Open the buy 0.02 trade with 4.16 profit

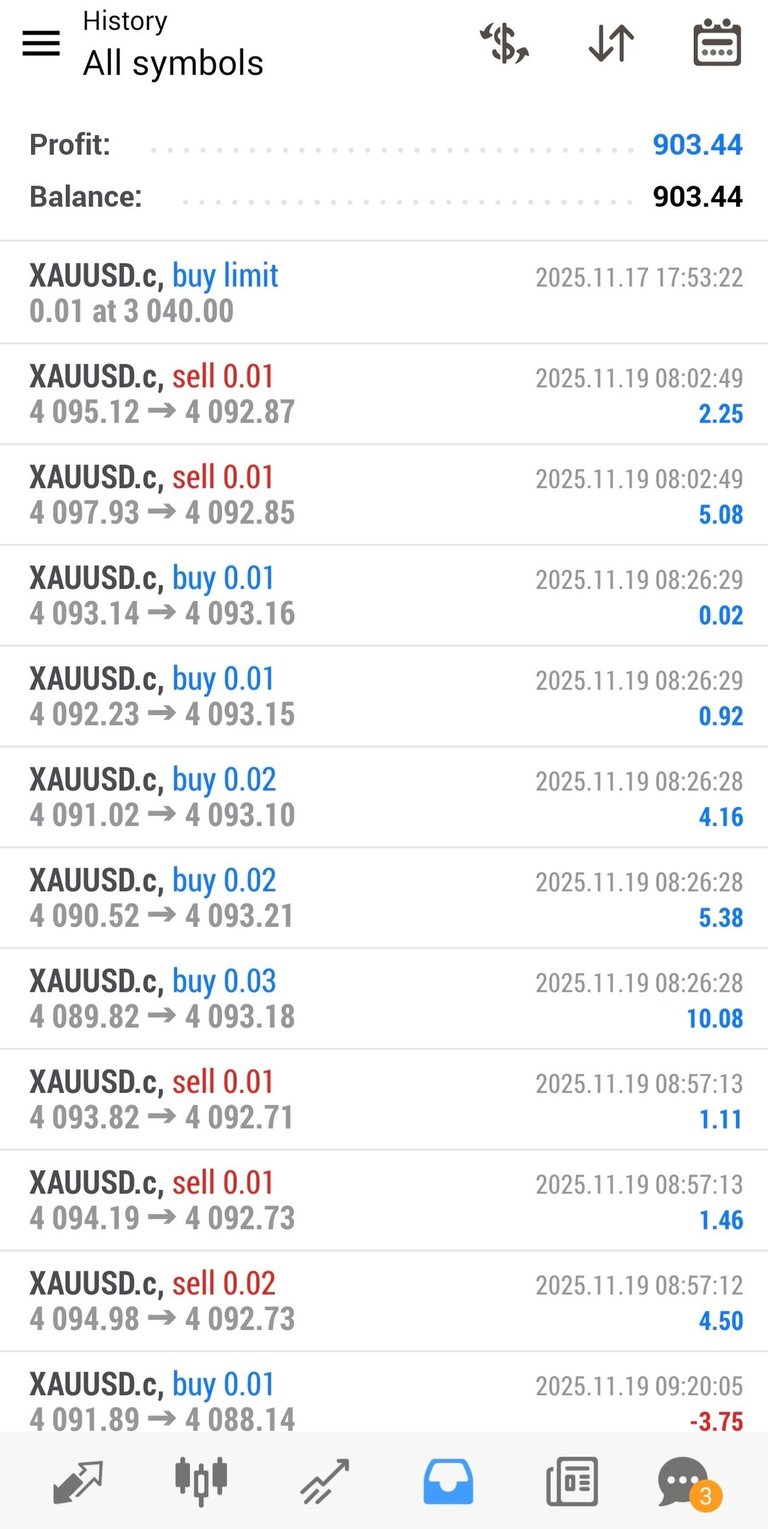(384, 797)
